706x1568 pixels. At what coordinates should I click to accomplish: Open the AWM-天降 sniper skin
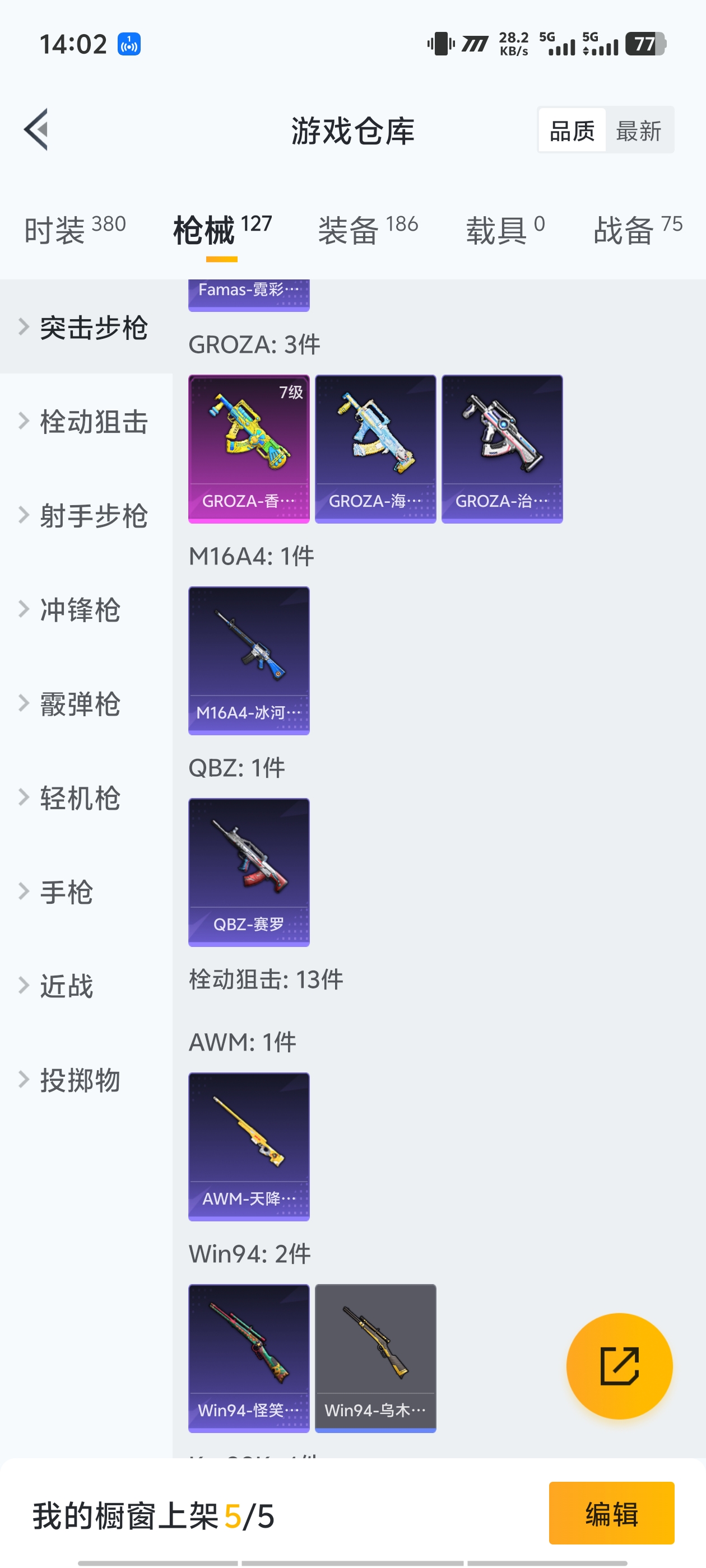point(249,1147)
